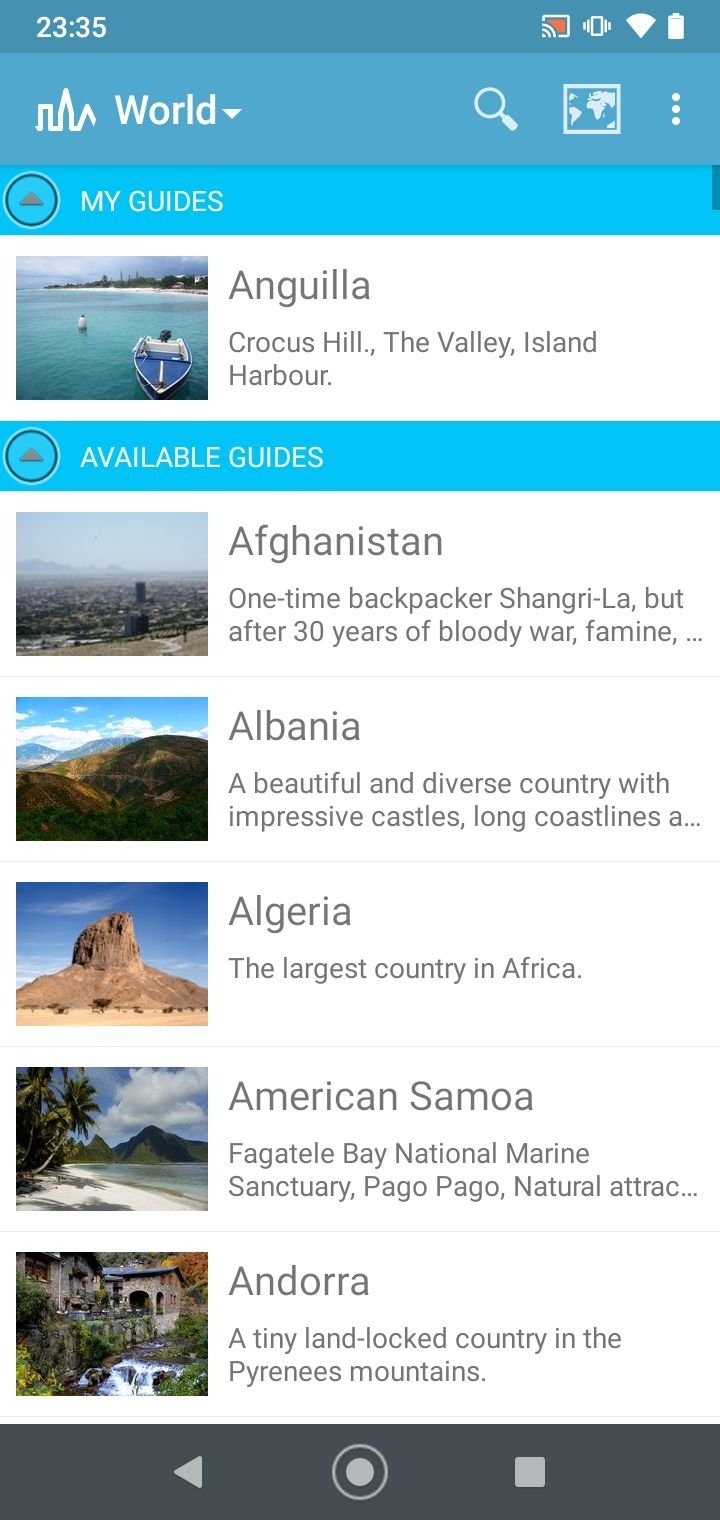This screenshot has width=720, height=1520.
Task: Select the Afghanistan guide
Action: [x=360, y=584]
